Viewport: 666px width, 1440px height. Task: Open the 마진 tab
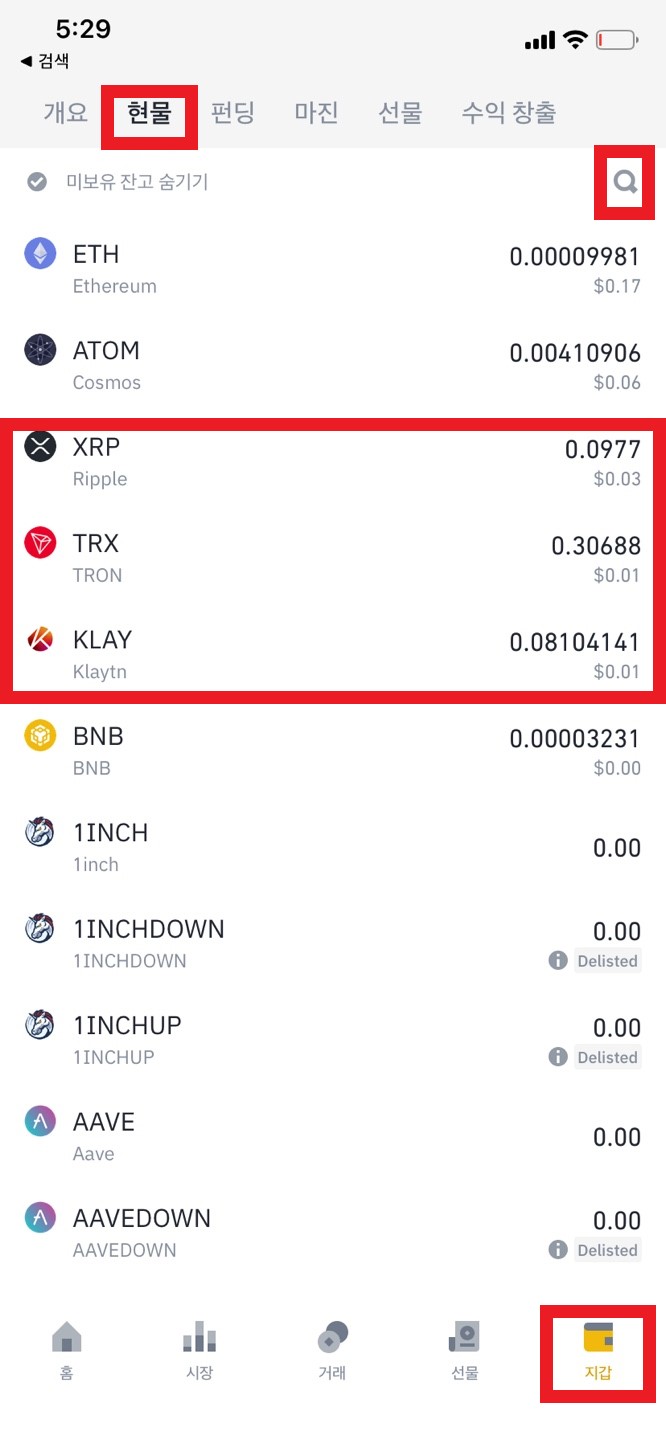[x=315, y=113]
